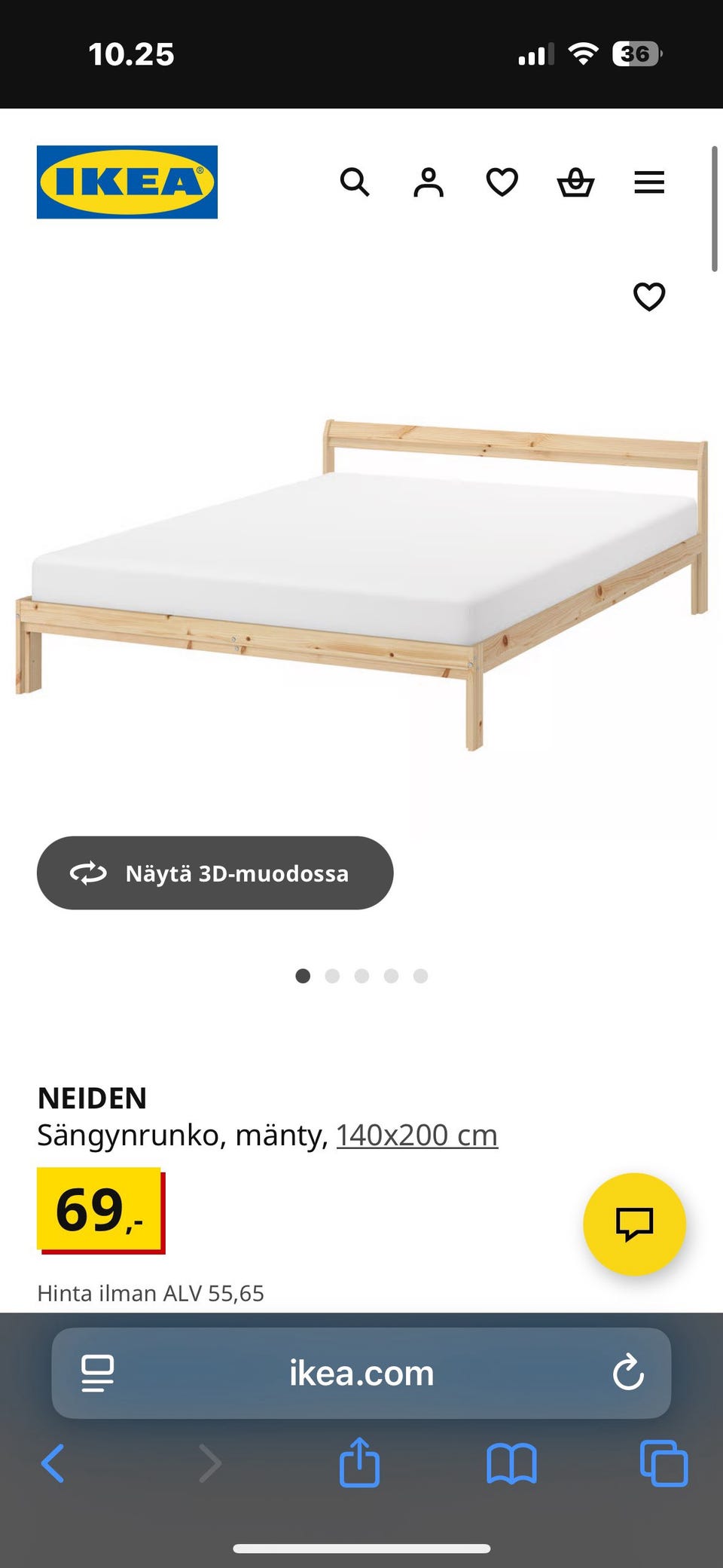Show open Safari tabs

tap(664, 1463)
